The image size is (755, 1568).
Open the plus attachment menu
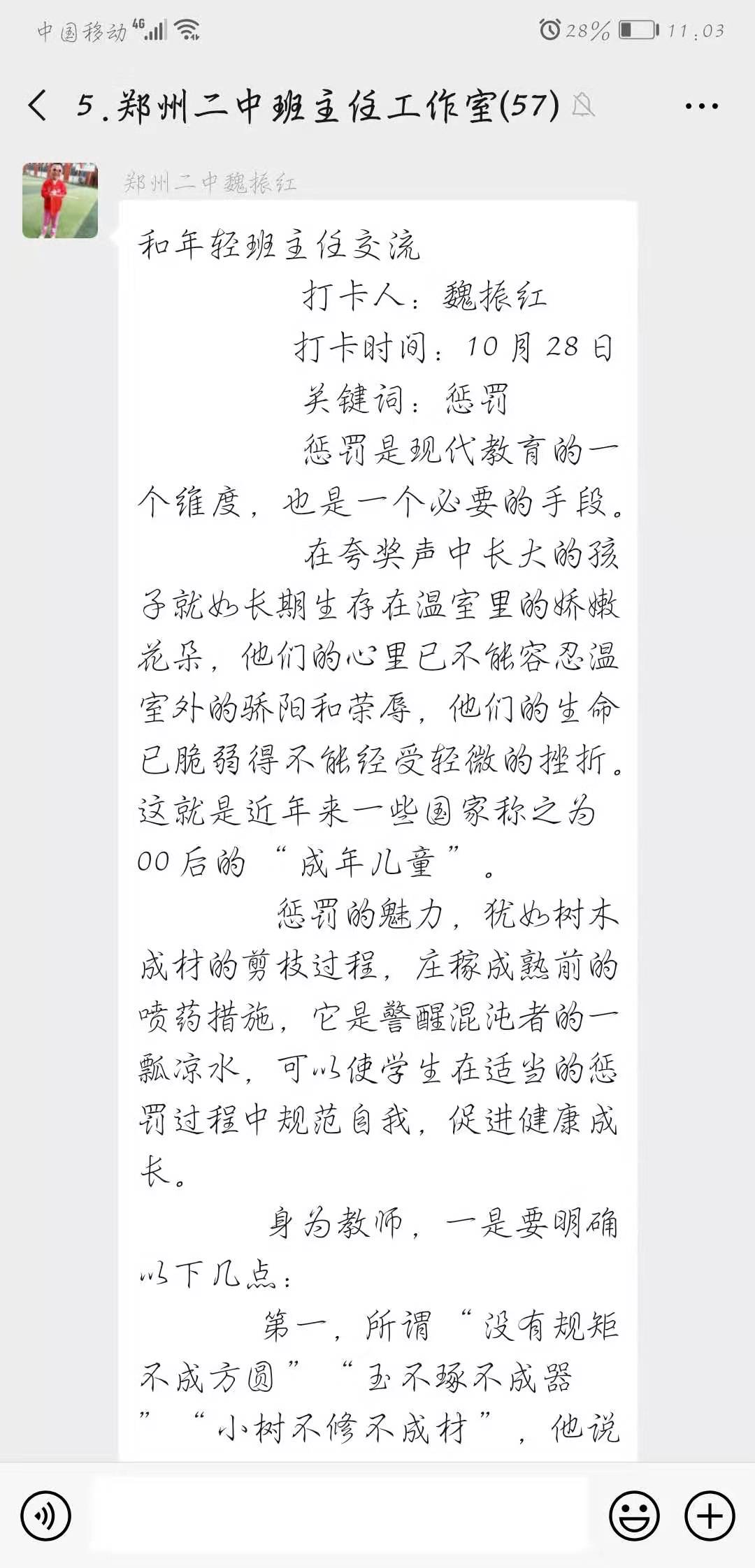pyautogui.click(x=710, y=1516)
